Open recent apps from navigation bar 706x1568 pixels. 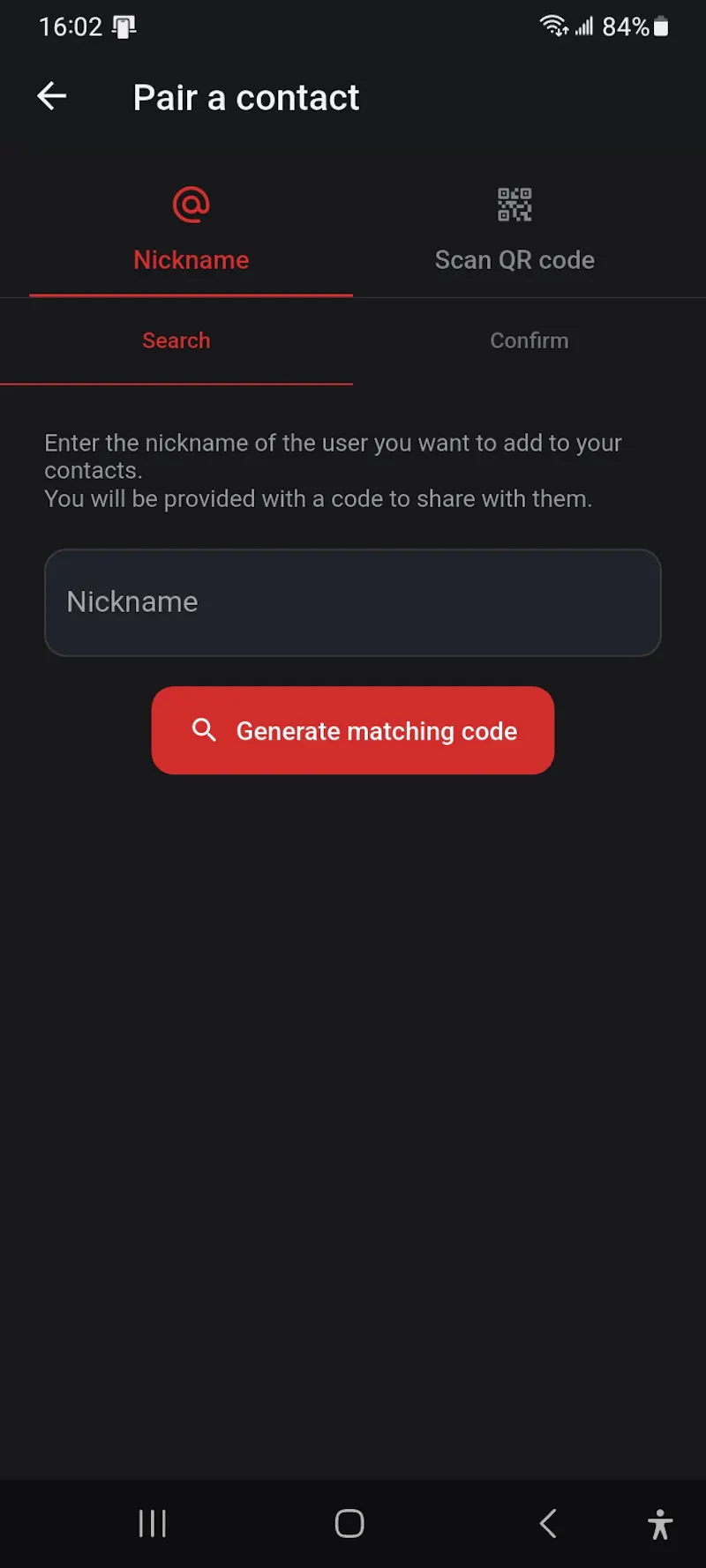pos(153,1523)
